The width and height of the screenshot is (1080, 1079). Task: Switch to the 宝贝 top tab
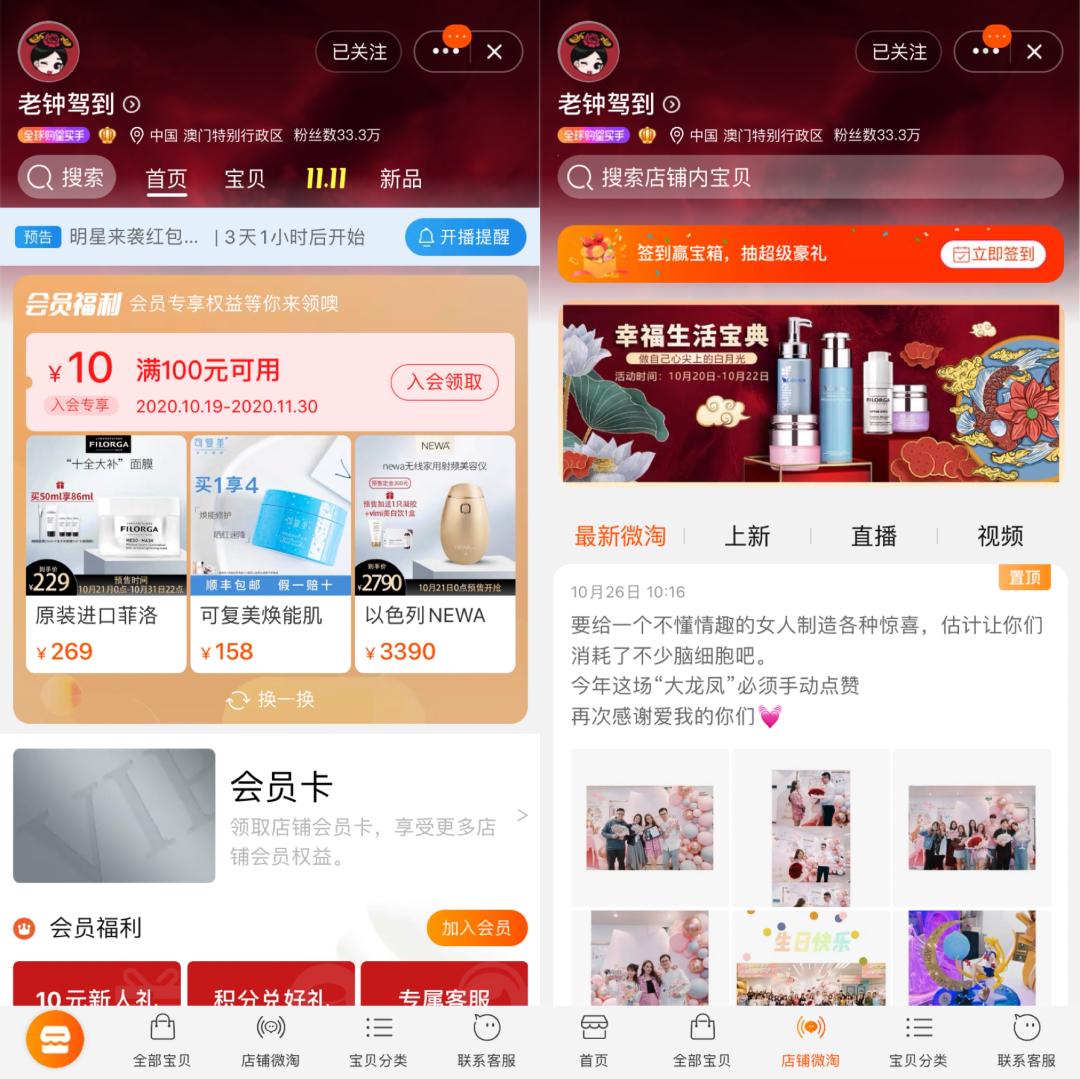pos(244,179)
